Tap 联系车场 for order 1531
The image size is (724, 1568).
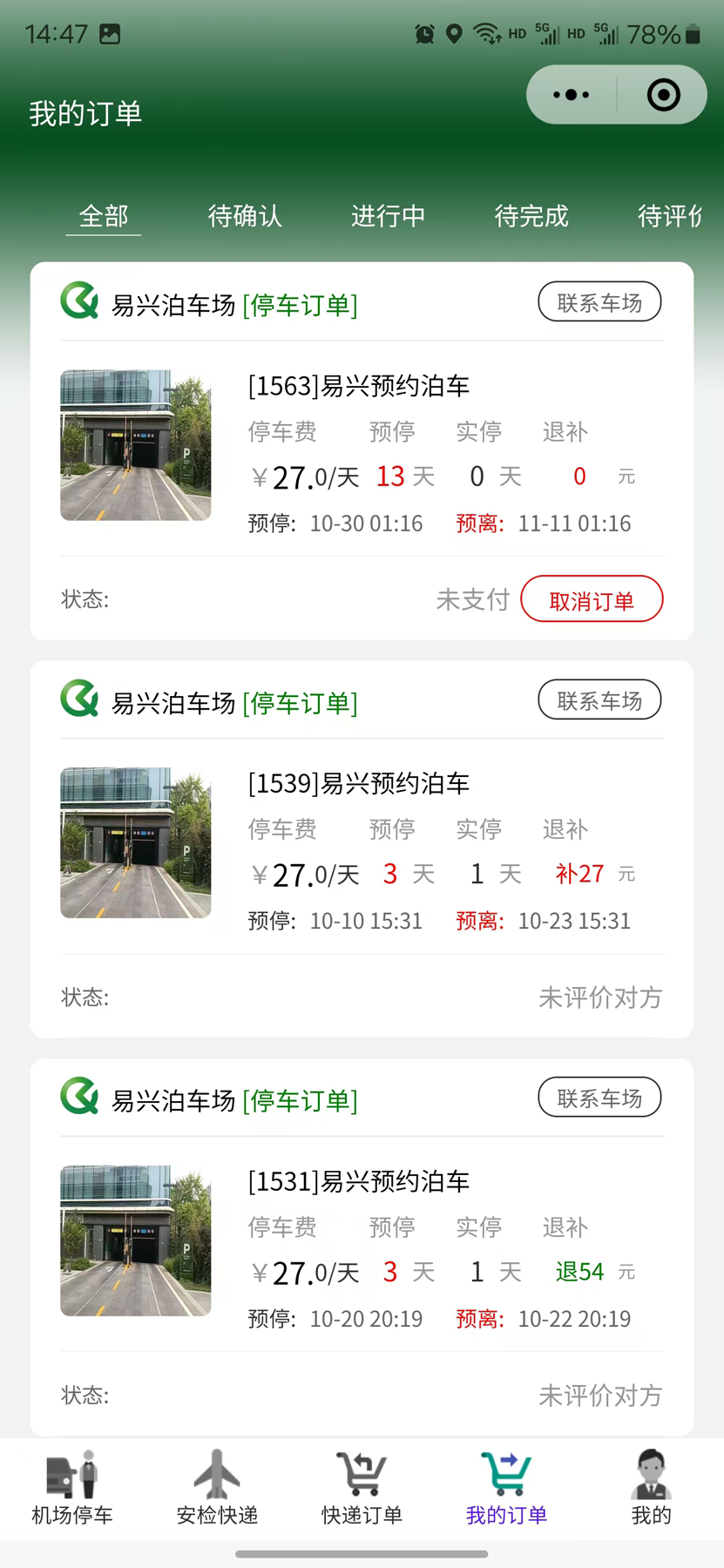[599, 1098]
